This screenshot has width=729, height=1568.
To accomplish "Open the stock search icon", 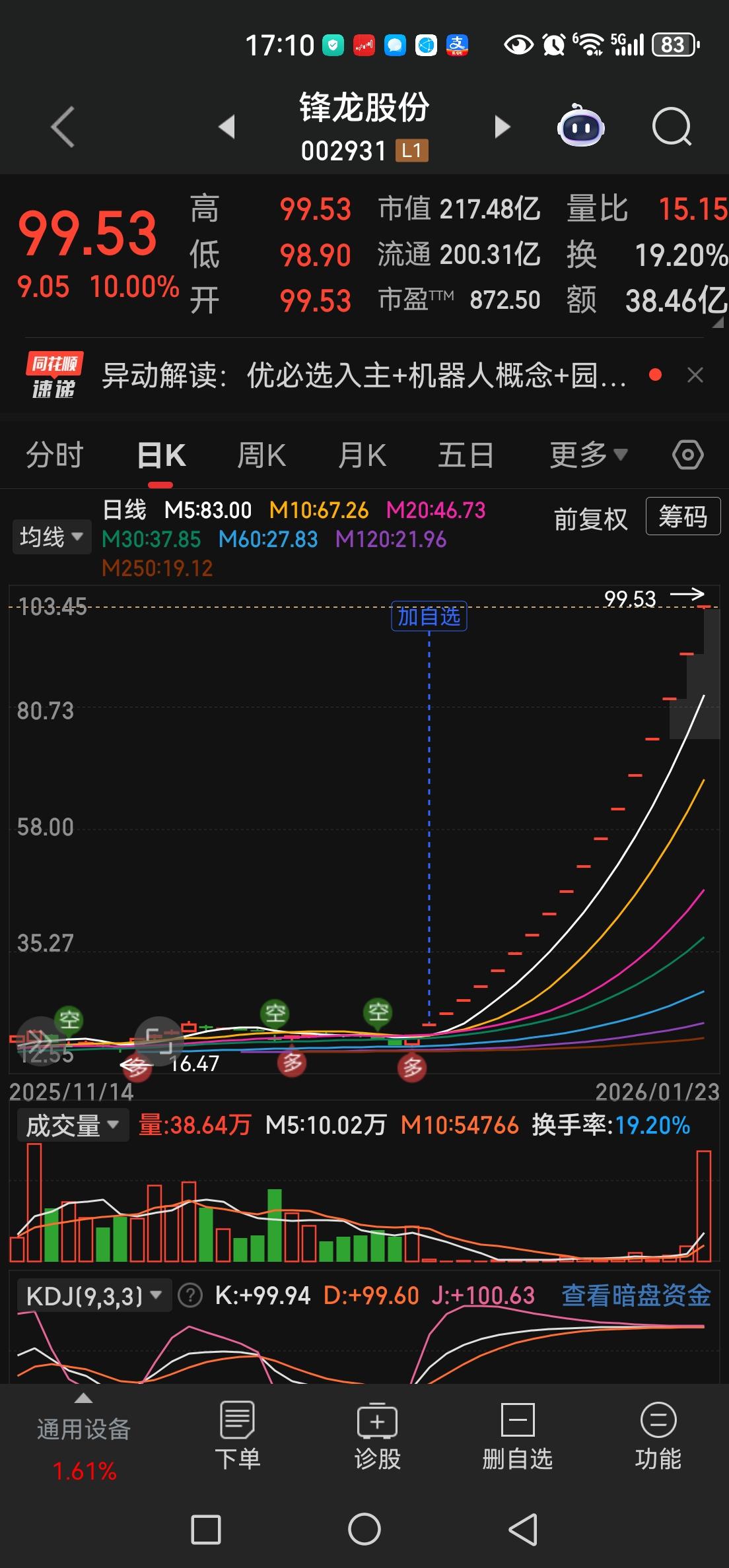I will coord(672,125).
